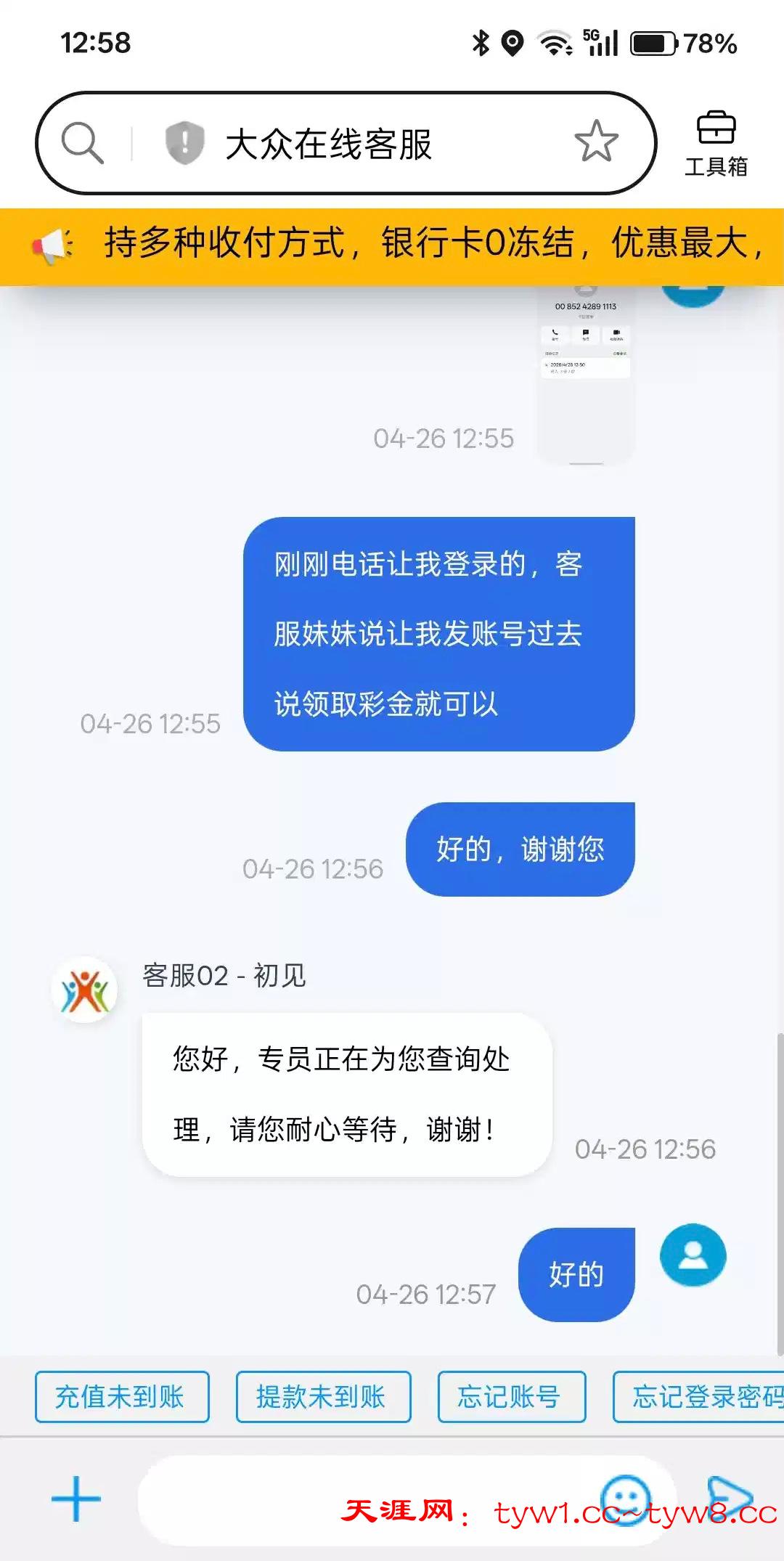
Task: Bookmark this page with the star
Action: (596, 142)
